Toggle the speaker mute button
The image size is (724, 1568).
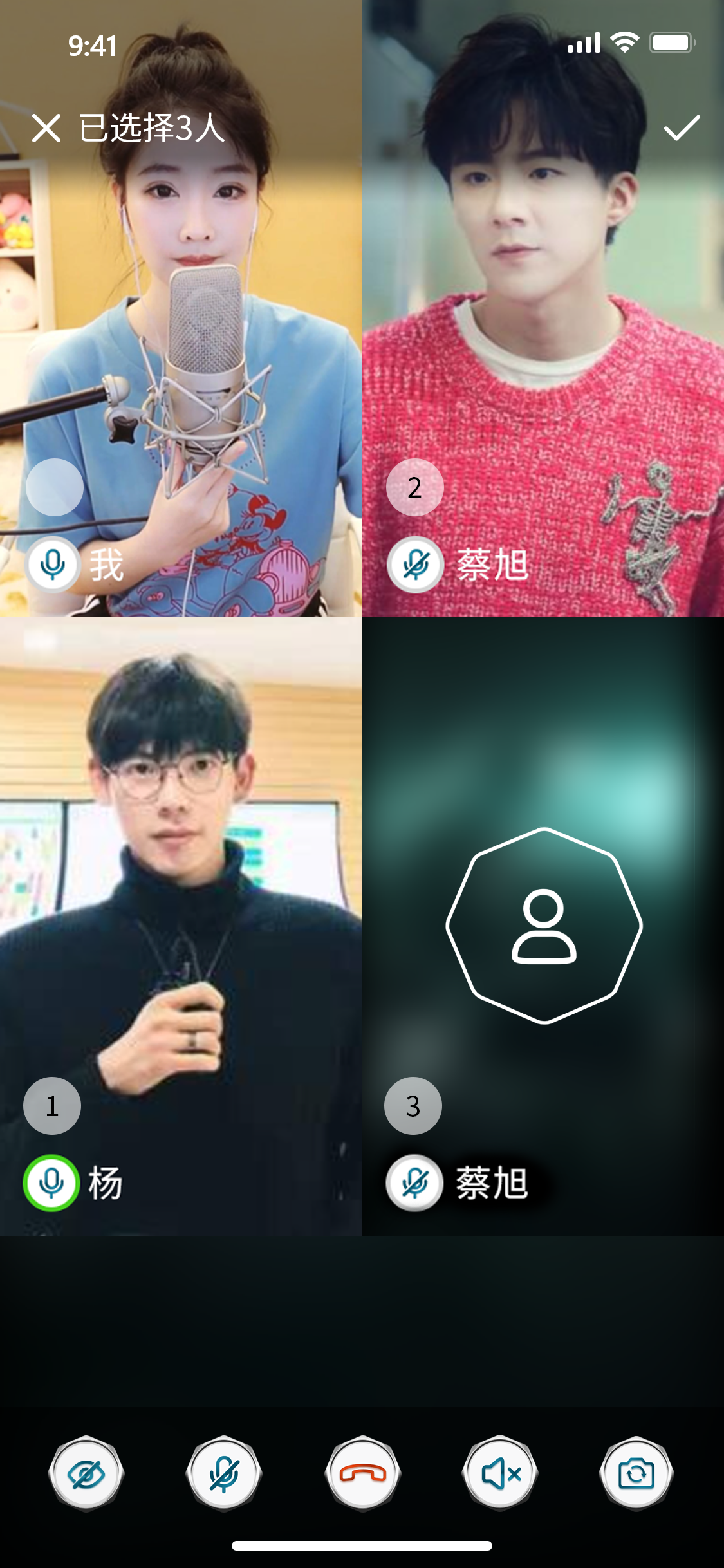[x=500, y=1473]
